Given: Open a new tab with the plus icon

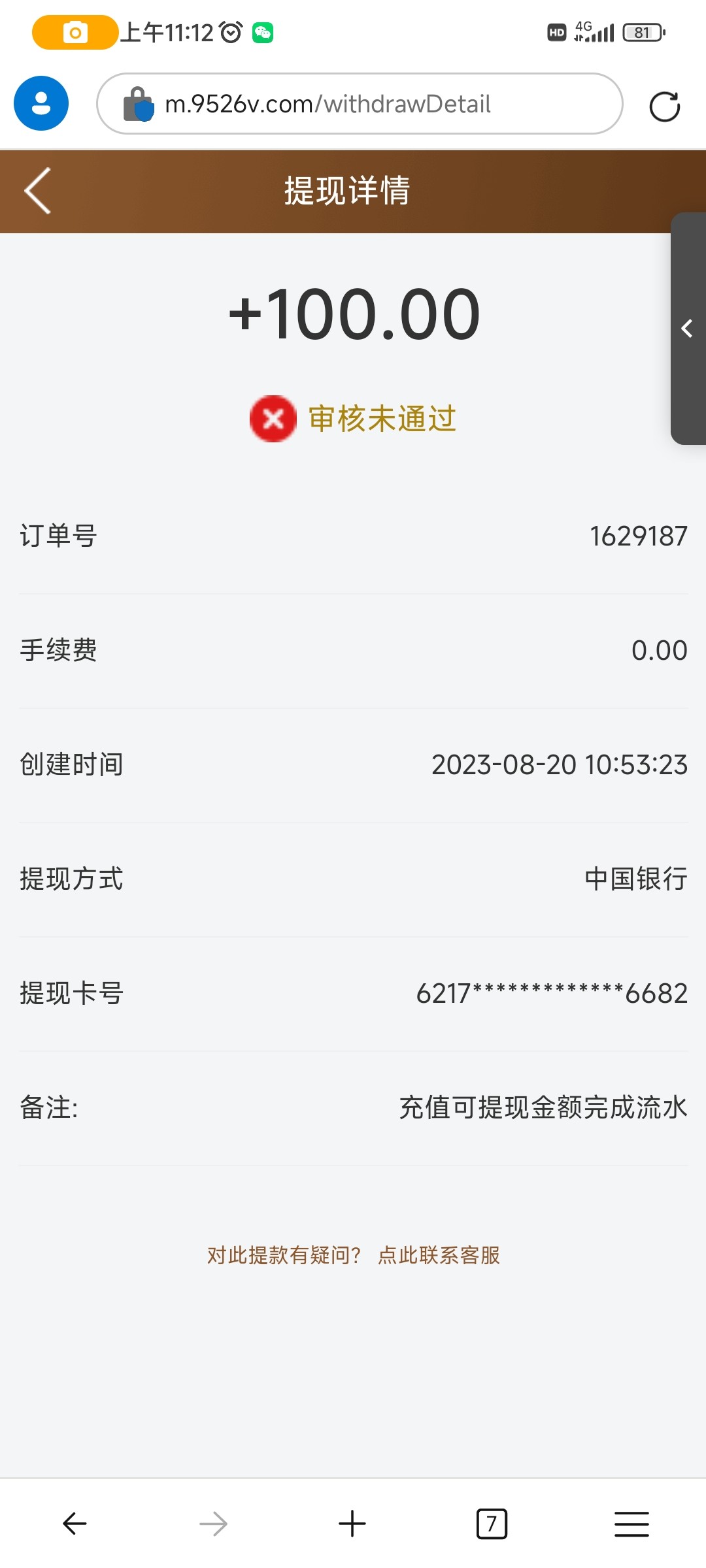Looking at the screenshot, I should pyautogui.click(x=352, y=1524).
